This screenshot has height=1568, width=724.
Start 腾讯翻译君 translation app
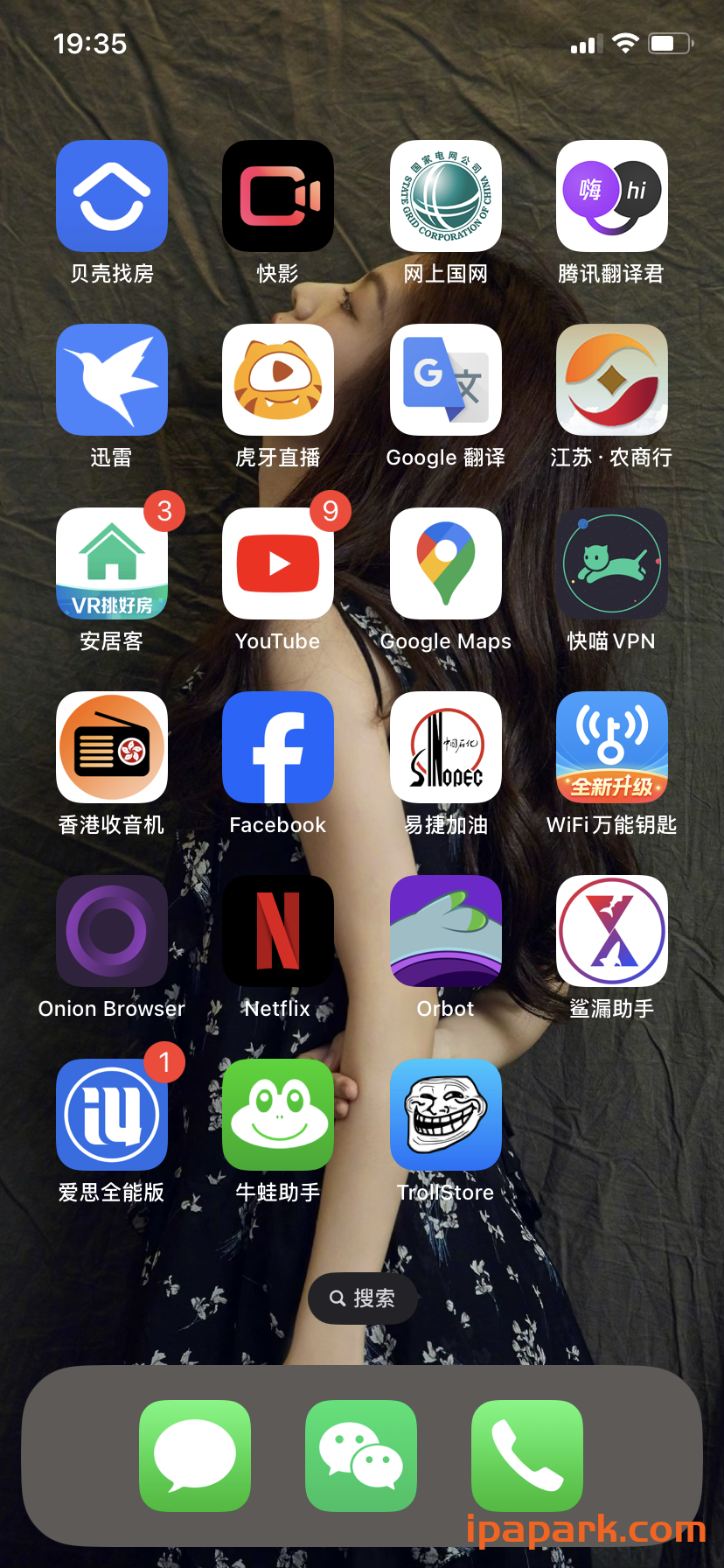pyautogui.click(x=611, y=195)
